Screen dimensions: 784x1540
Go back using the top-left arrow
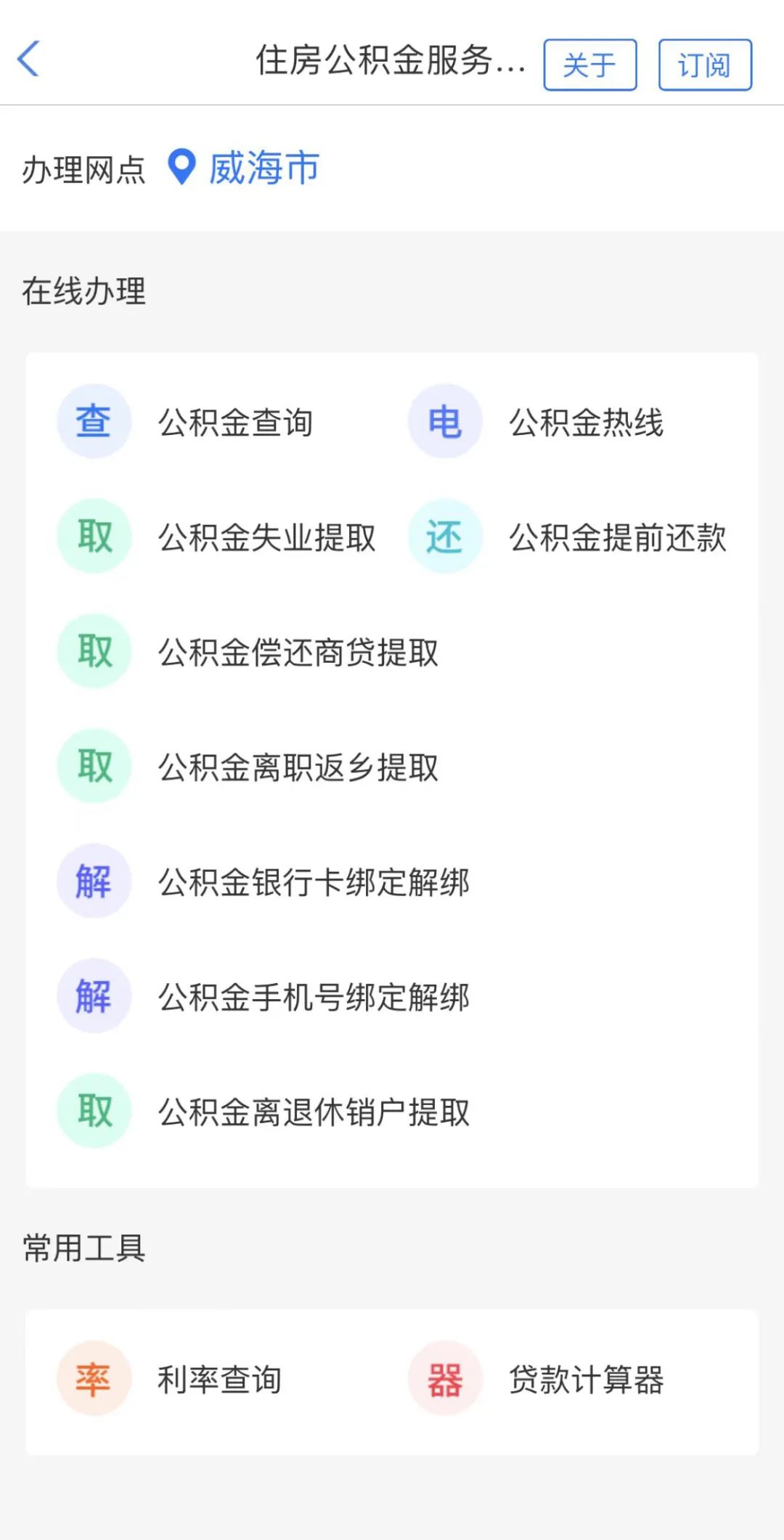[29, 60]
